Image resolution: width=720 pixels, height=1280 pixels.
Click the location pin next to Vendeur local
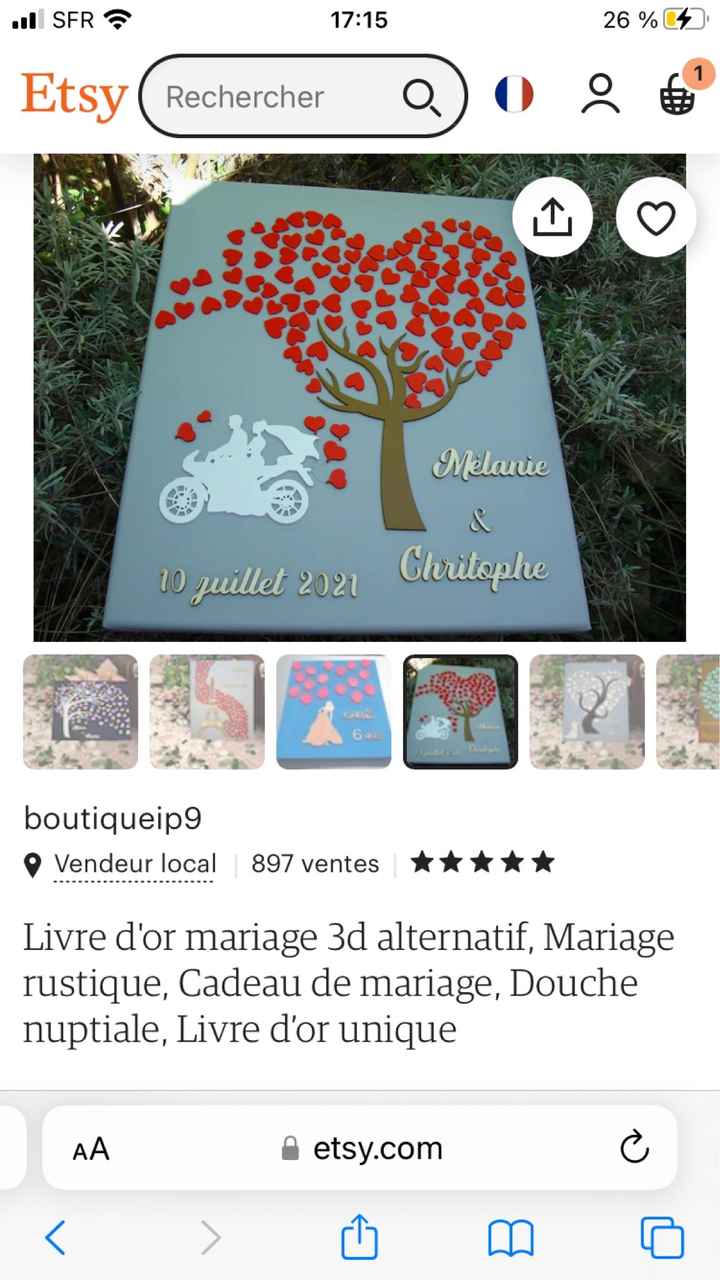(32, 864)
